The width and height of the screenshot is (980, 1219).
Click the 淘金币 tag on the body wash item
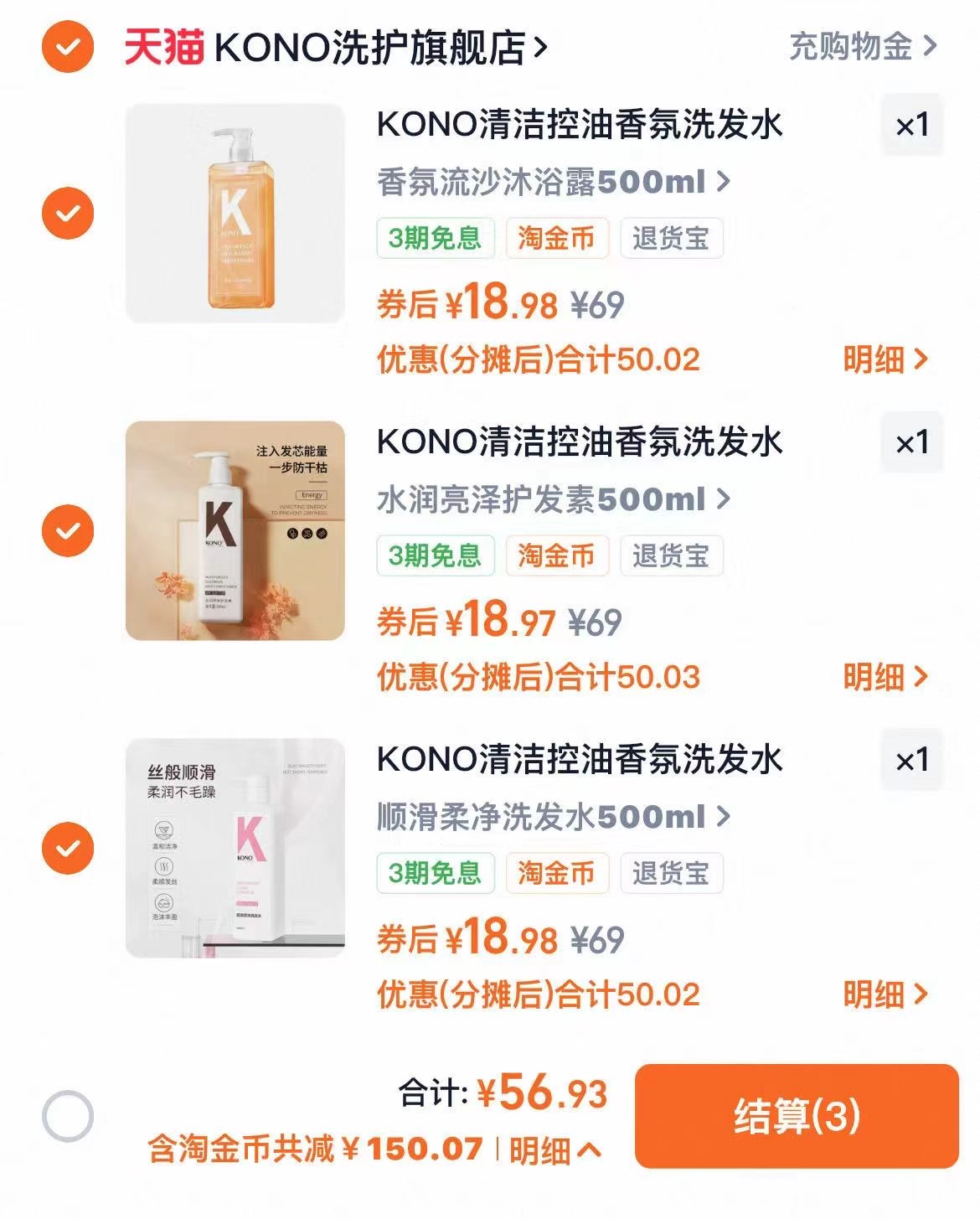coord(556,239)
